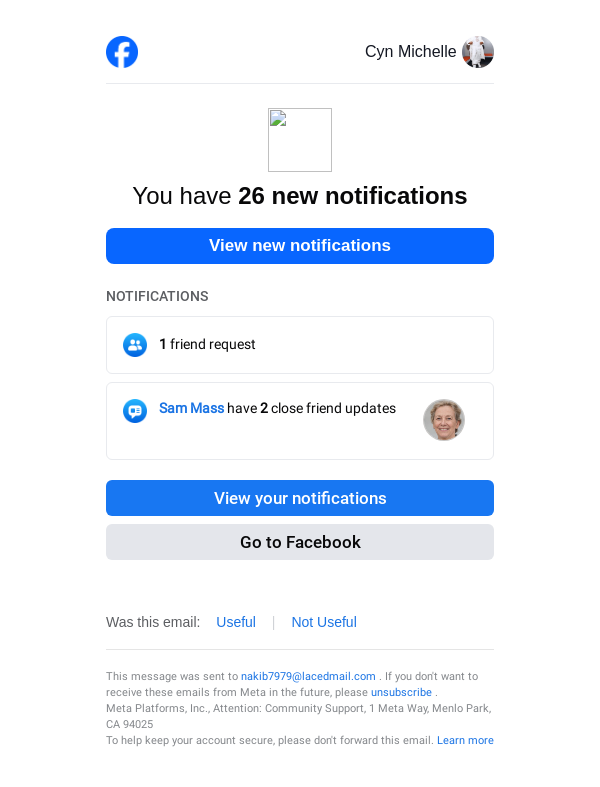
Task: Mark this email as Useful
Action: click(x=236, y=622)
